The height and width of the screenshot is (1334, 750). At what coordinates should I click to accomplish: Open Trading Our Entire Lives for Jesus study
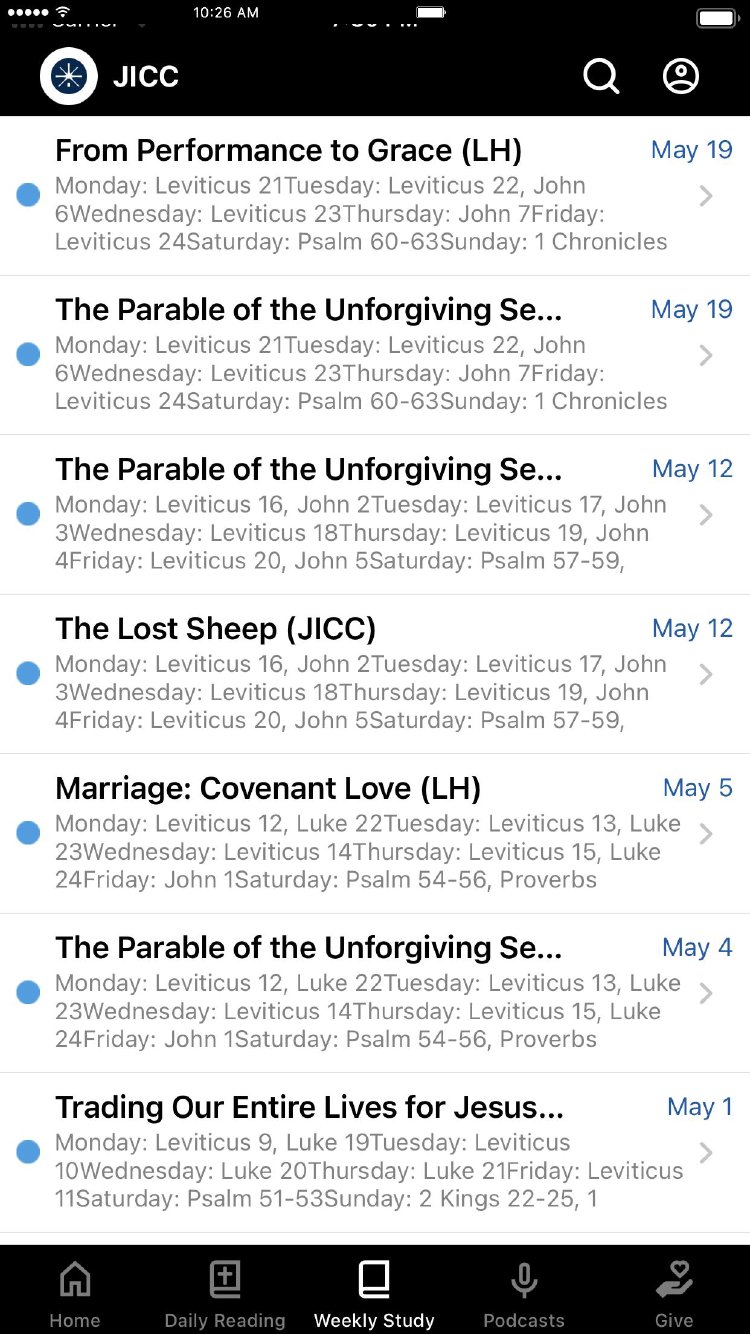[375, 1152]
